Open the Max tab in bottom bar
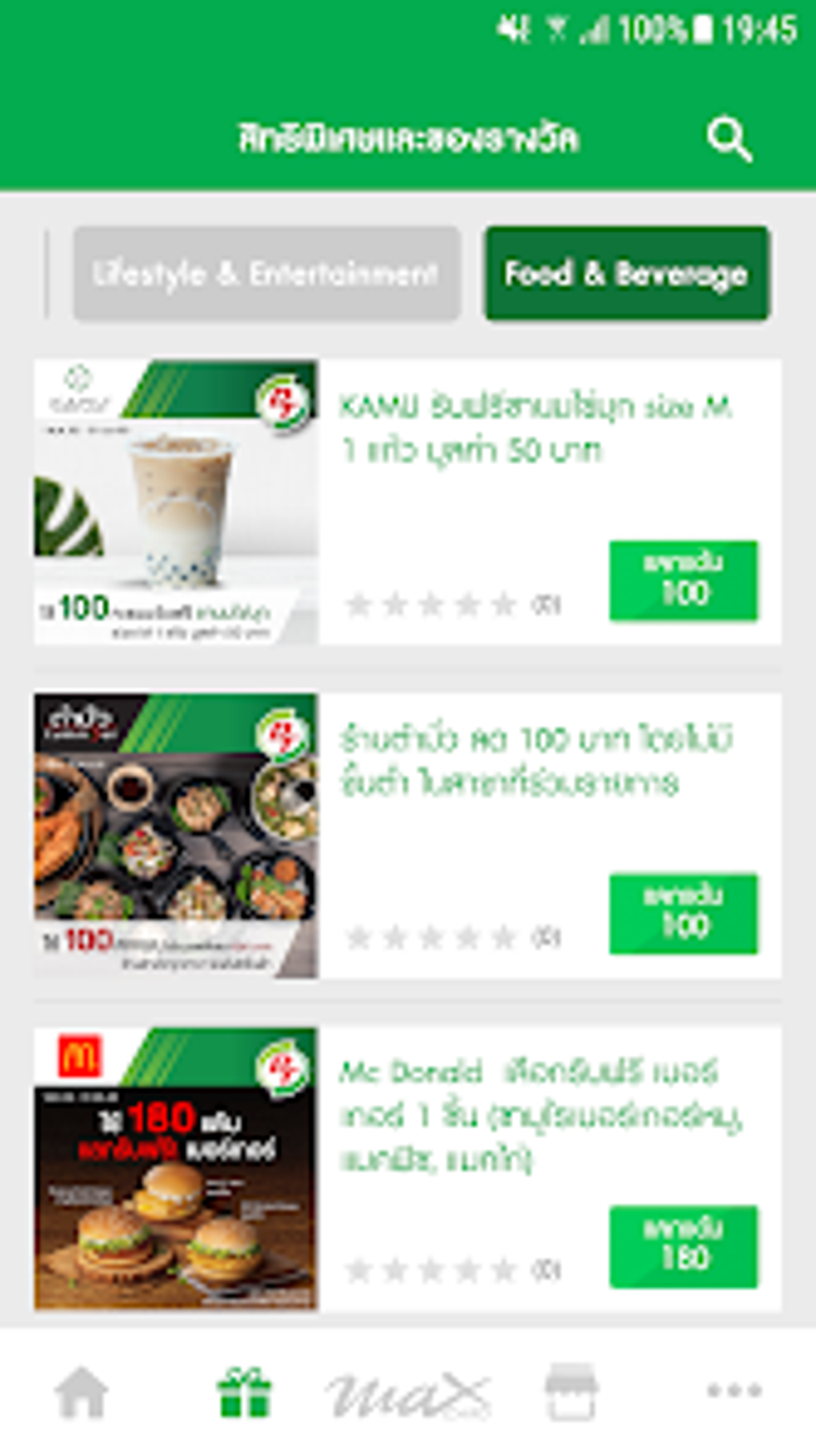This screenshot has height=1456, width=816. tap(408, 1394)
